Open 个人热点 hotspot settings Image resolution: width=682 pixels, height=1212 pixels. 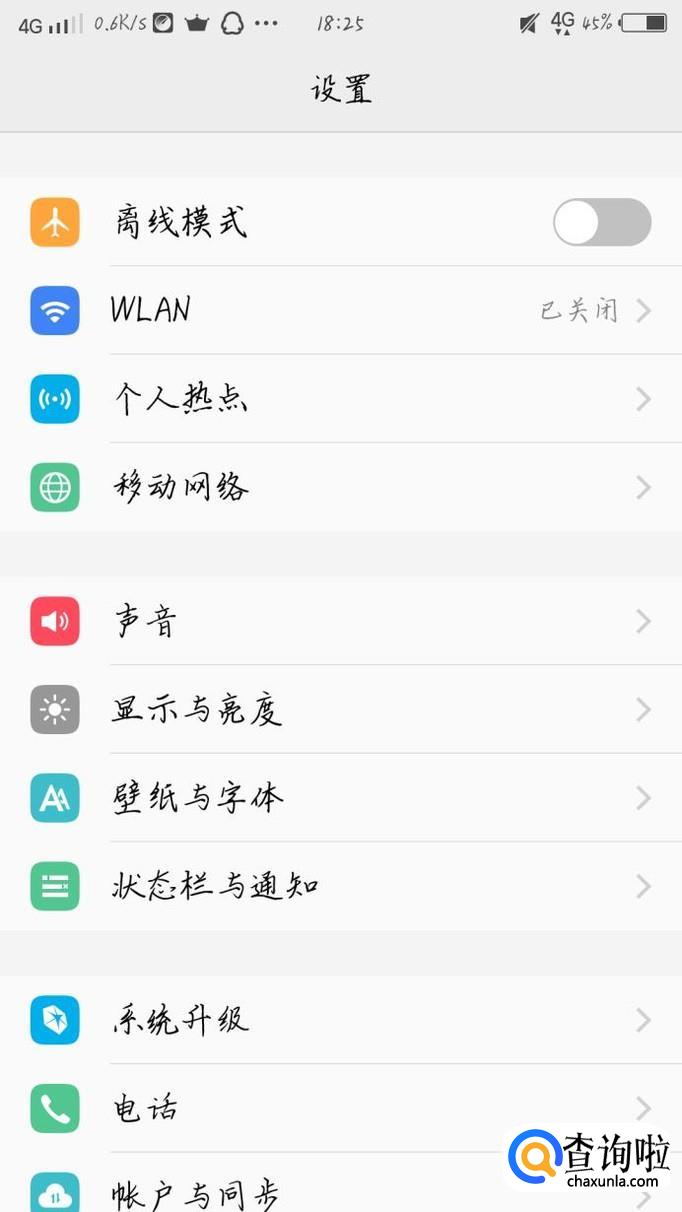point(340,399)
